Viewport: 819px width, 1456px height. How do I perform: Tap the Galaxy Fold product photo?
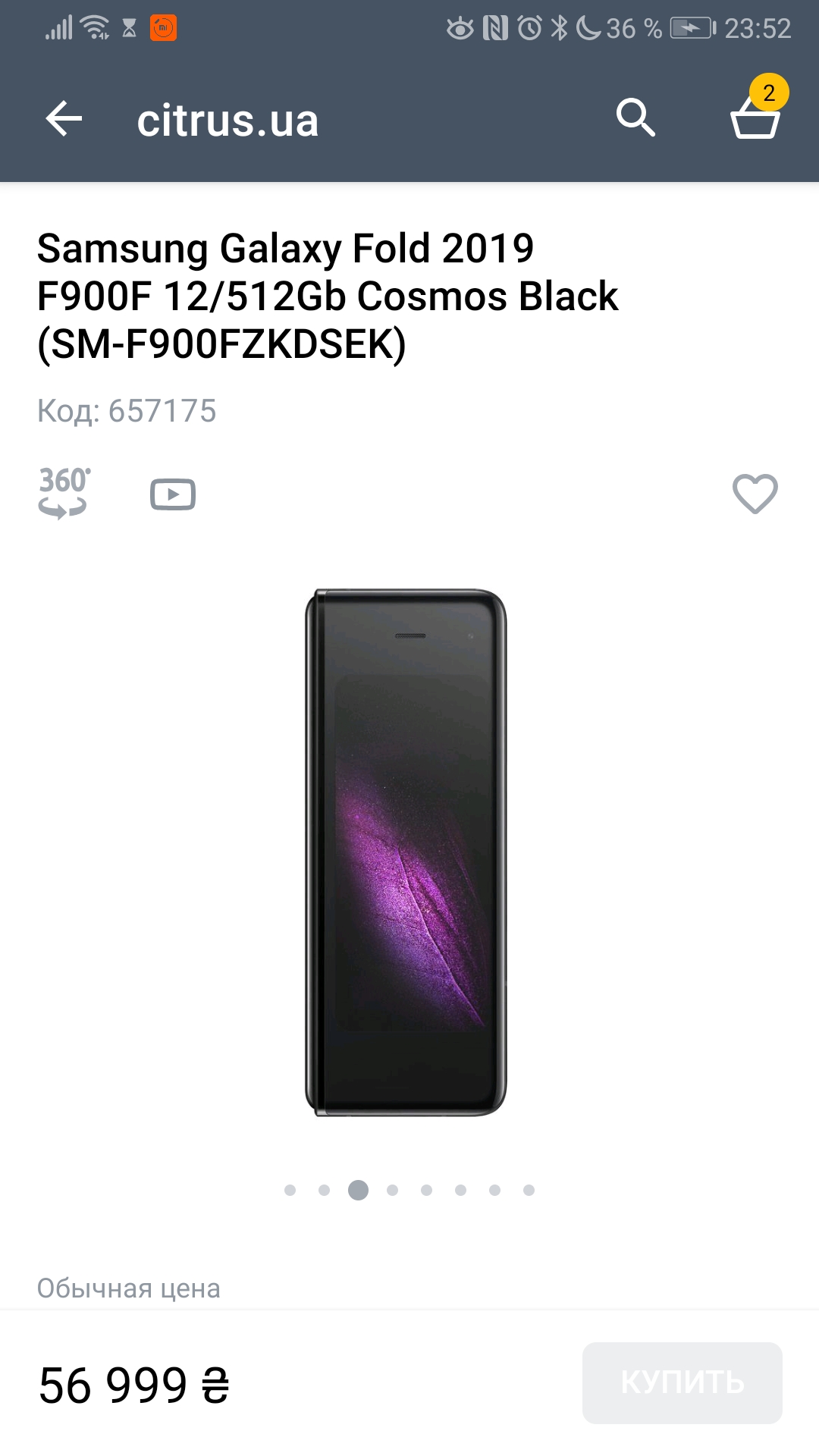click(x=406, y=852)
